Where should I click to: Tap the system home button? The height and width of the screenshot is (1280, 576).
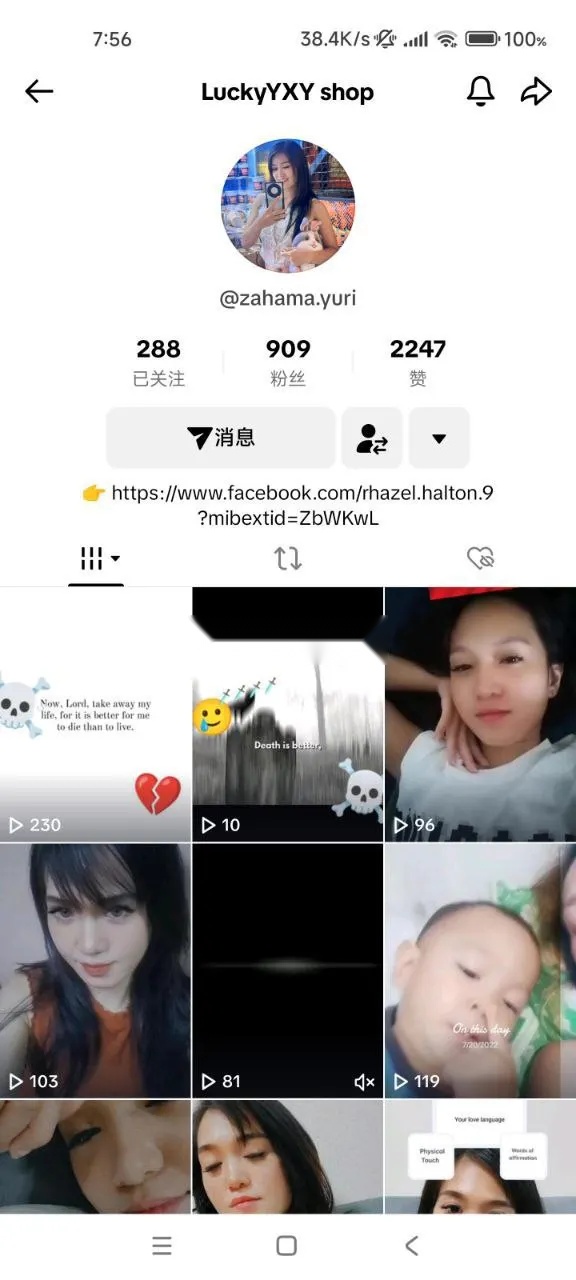[x=287, y=1245]
